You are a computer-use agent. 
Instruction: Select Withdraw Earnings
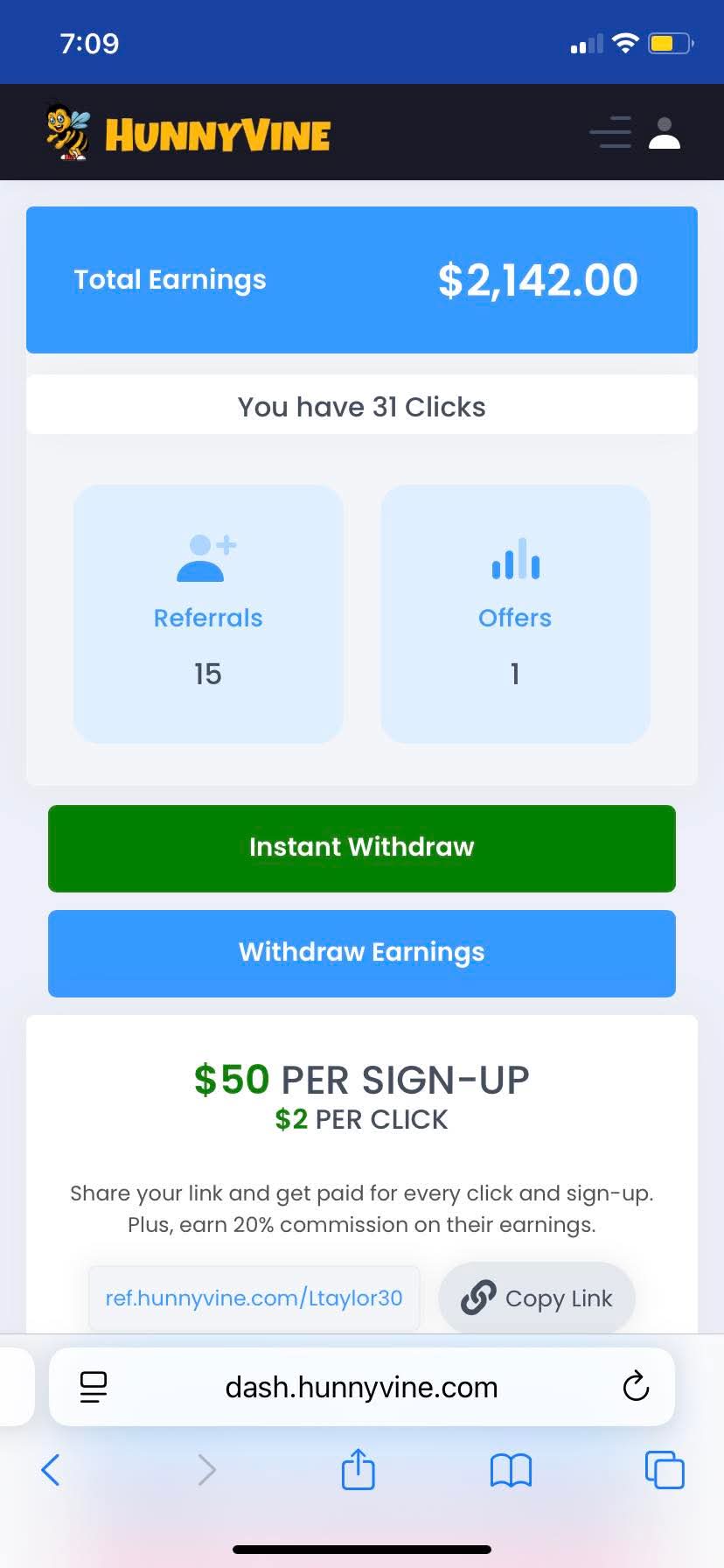[x=361, y=953]
